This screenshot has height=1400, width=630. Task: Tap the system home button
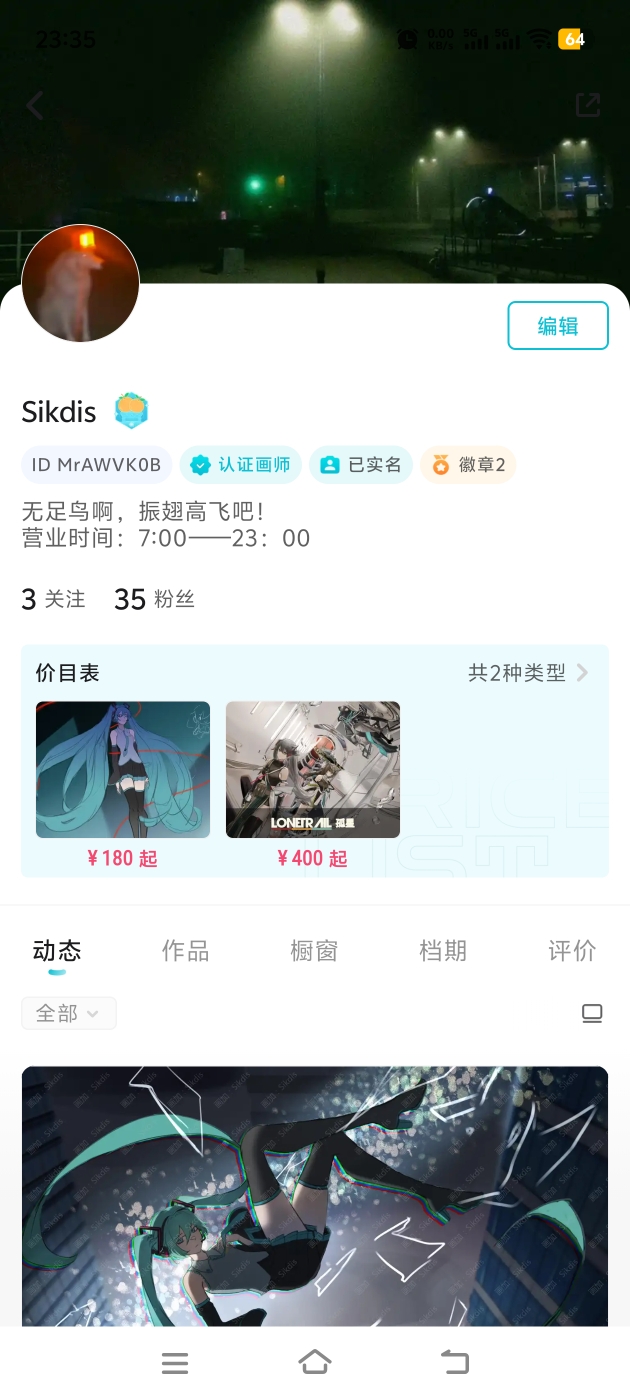[315, 1362]
